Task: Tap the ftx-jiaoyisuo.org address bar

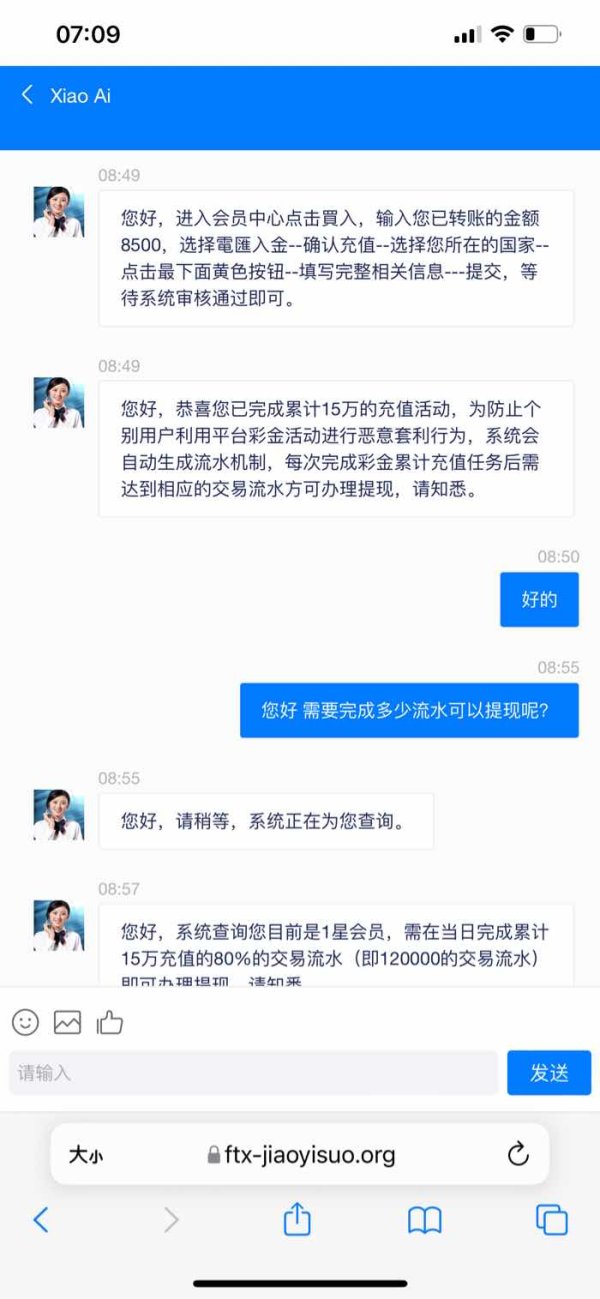Action: pos(300,1155)
